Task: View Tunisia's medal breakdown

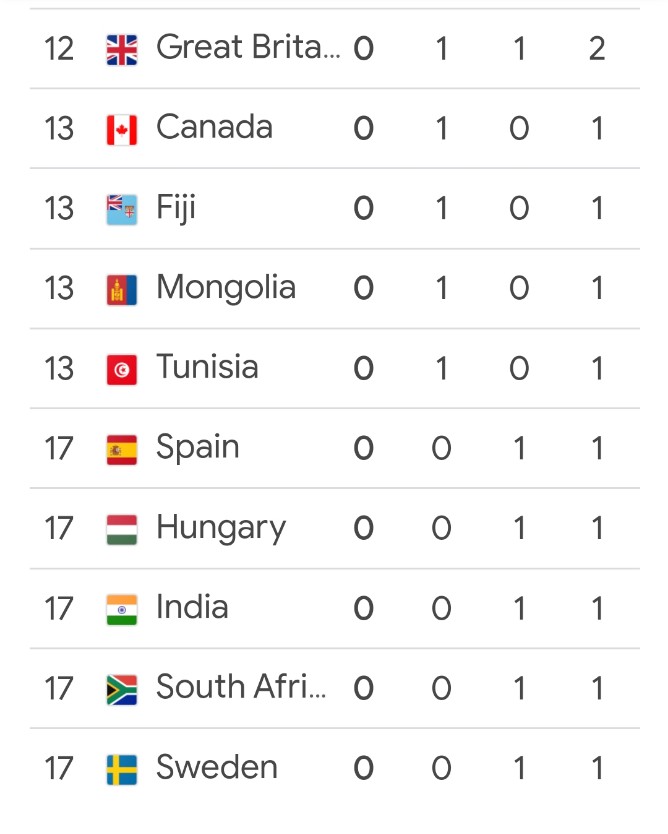Action: (x=207, y=368)
